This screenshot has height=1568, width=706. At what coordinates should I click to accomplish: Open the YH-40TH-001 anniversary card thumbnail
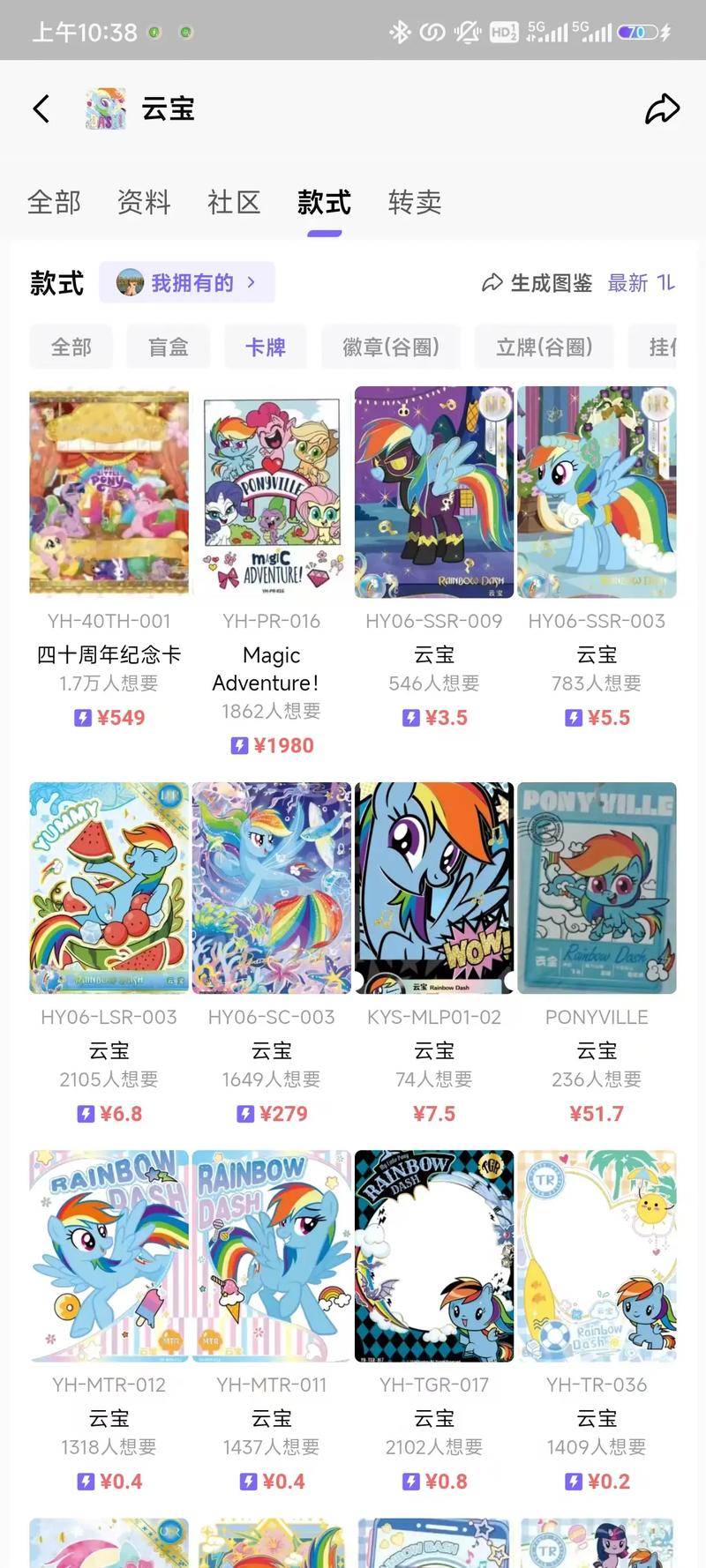108,492
